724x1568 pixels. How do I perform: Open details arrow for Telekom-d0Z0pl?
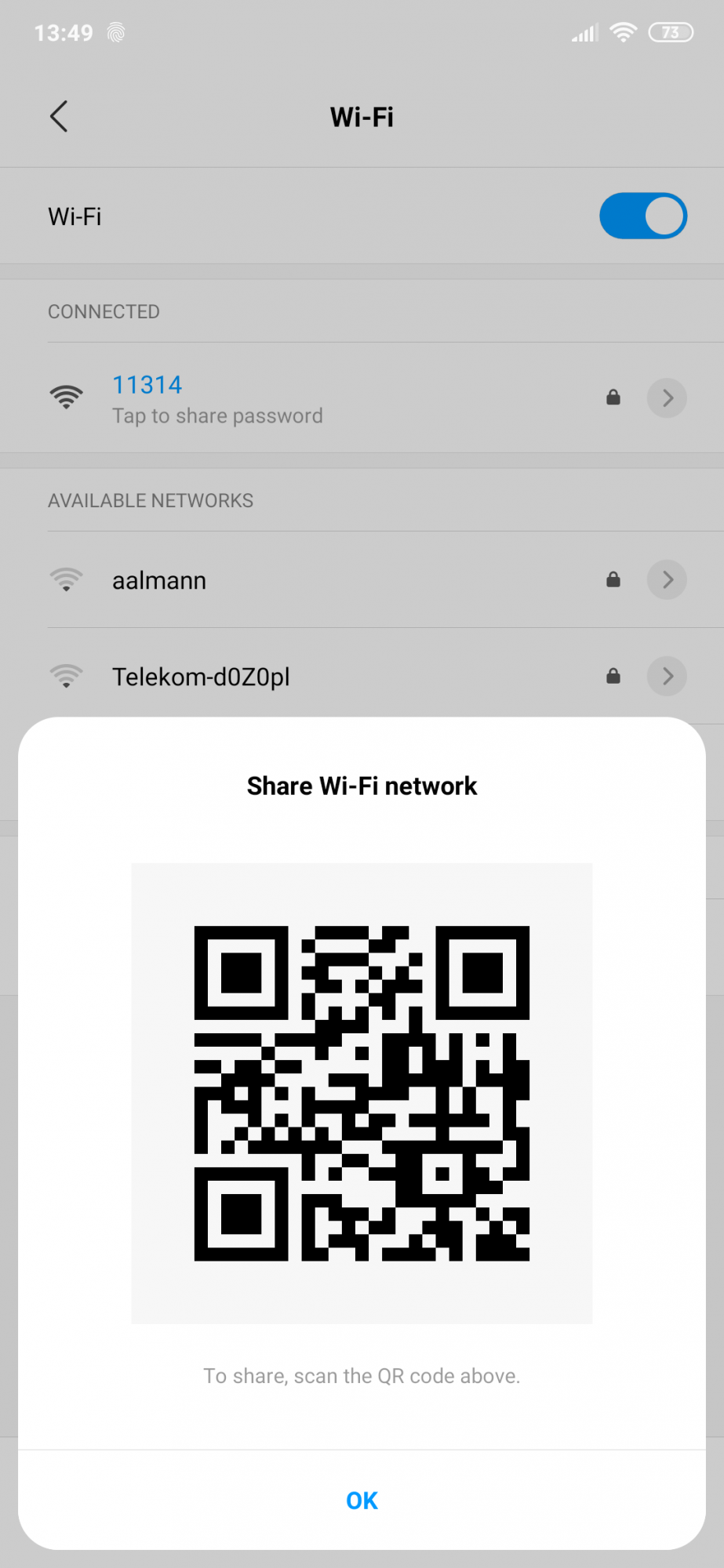pyautogui.click(x=667, y=676)
